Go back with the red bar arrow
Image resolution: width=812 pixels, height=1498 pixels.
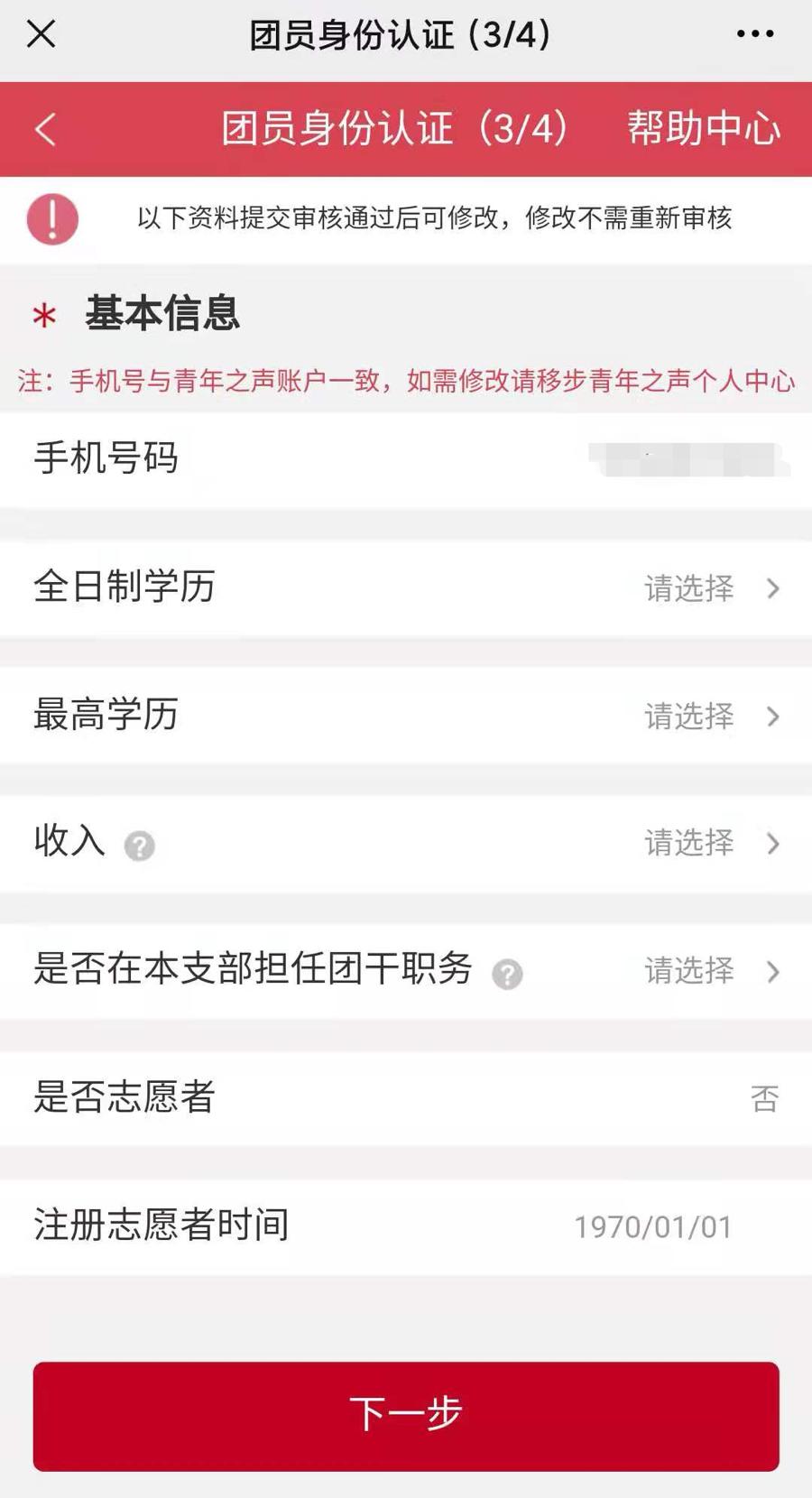(45, 129)
